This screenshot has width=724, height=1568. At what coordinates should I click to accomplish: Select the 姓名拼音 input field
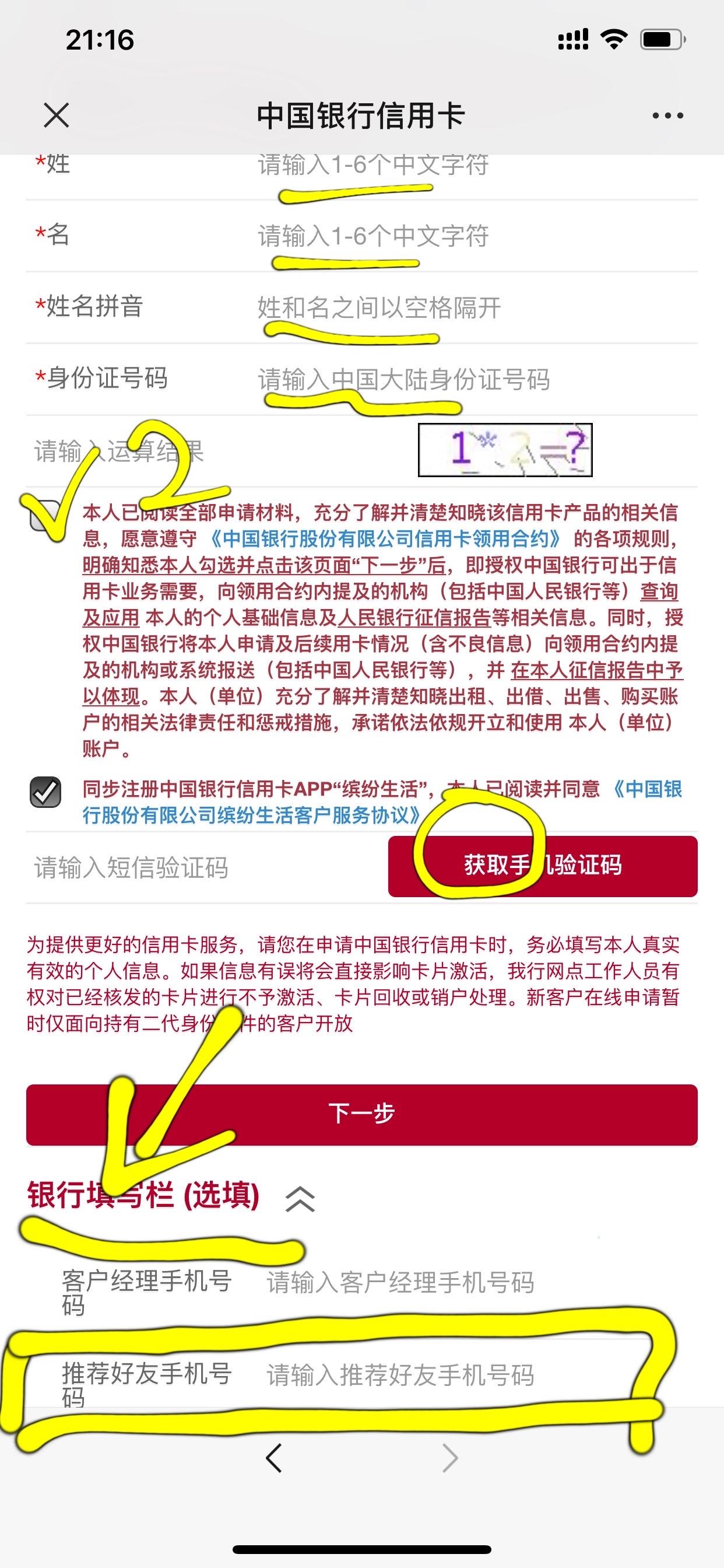pos(477,307)
